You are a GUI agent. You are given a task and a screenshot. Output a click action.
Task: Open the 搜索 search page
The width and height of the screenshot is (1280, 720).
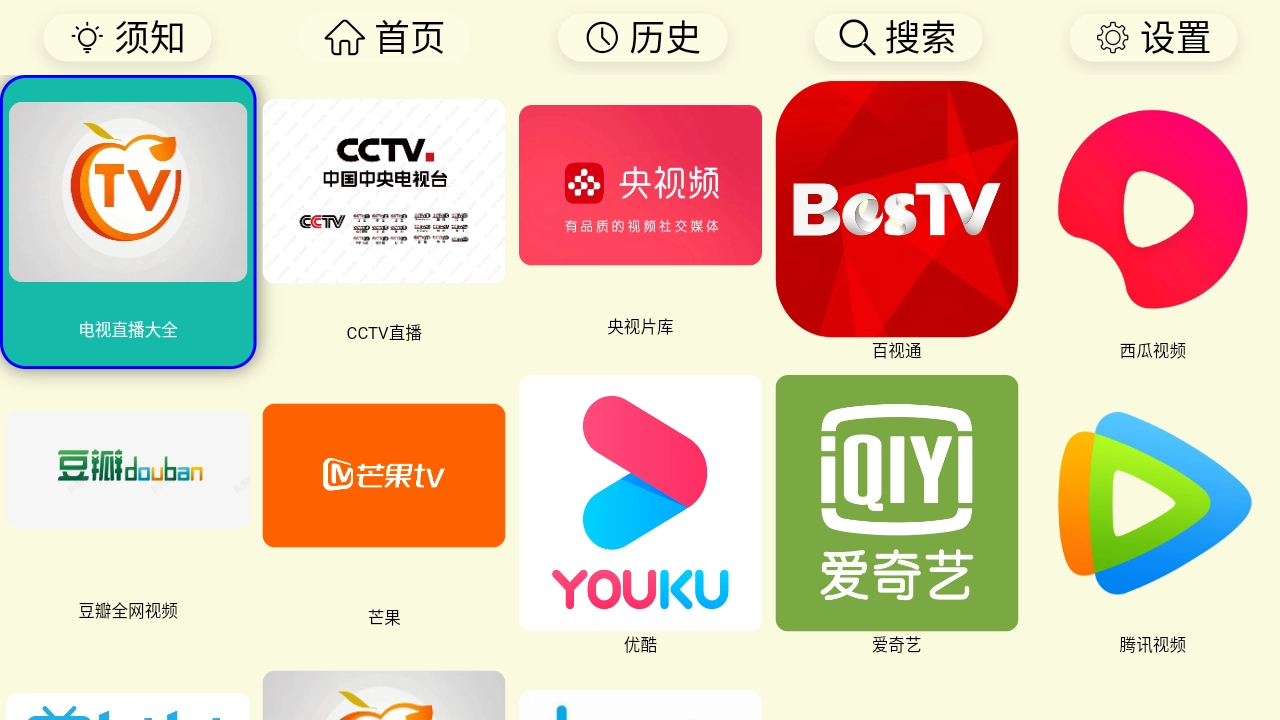(x=898, y=38)
